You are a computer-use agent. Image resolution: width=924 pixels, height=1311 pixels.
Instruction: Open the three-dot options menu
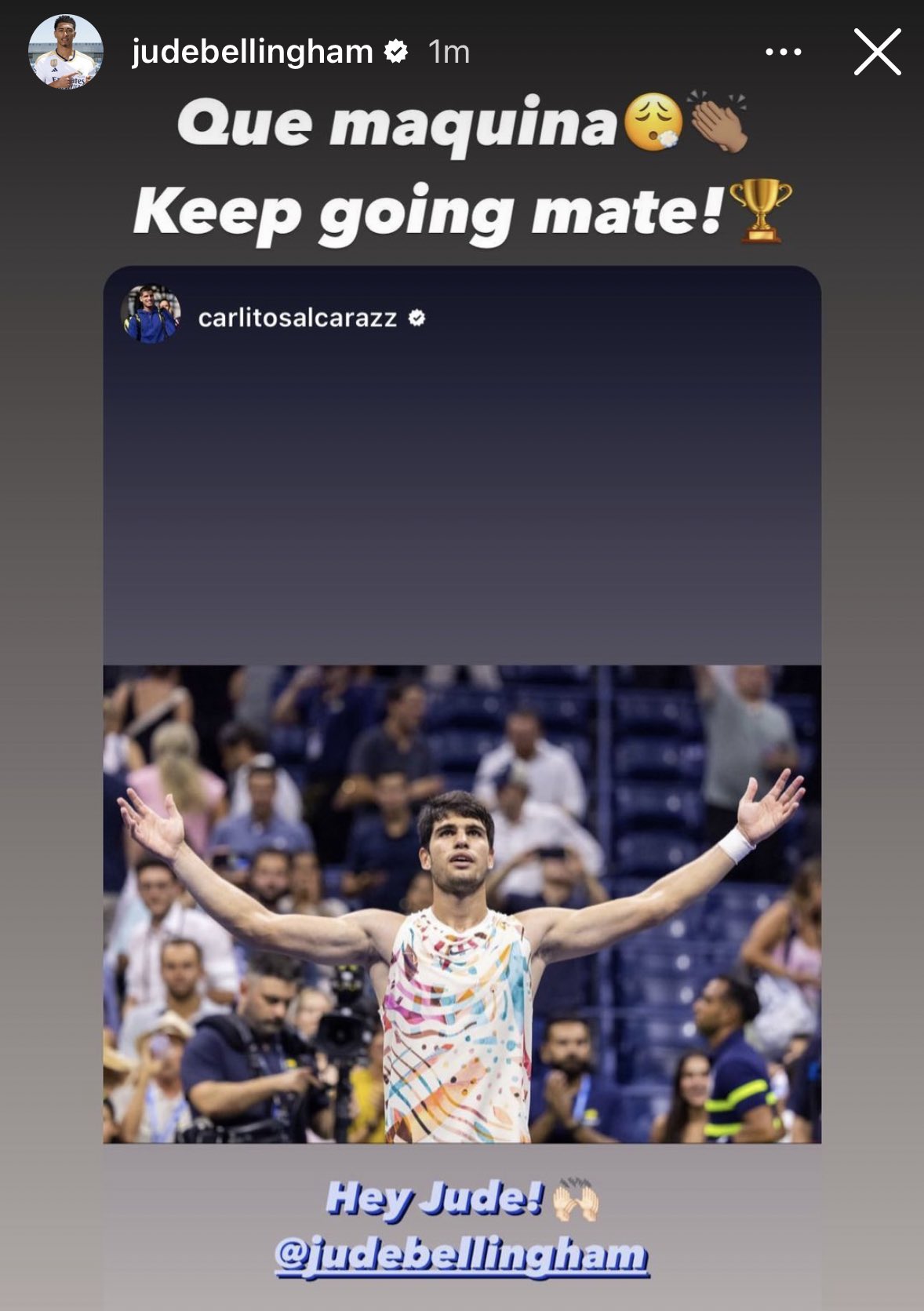click(783, 52)
